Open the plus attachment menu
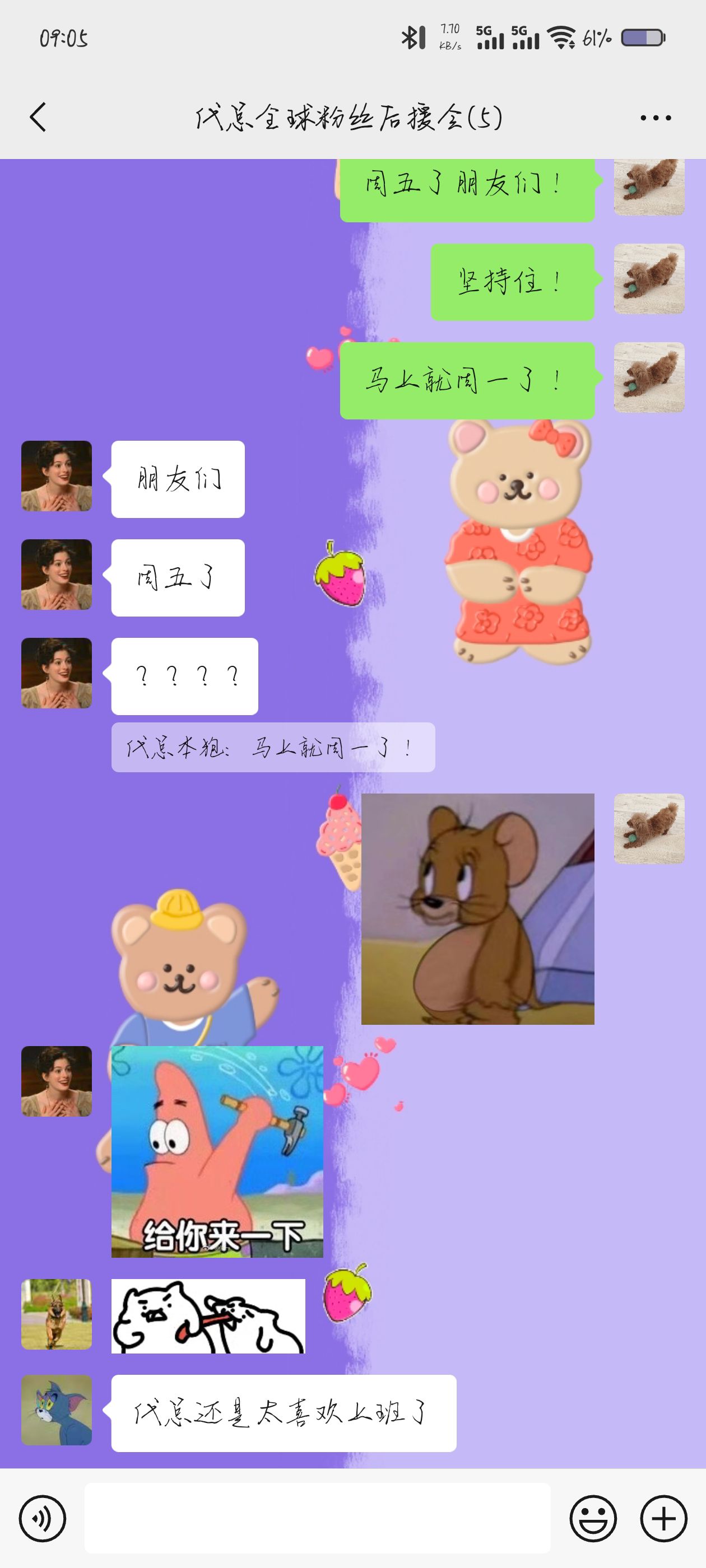This screenshot has width=706, height=1568. (x=664, y=1519)
